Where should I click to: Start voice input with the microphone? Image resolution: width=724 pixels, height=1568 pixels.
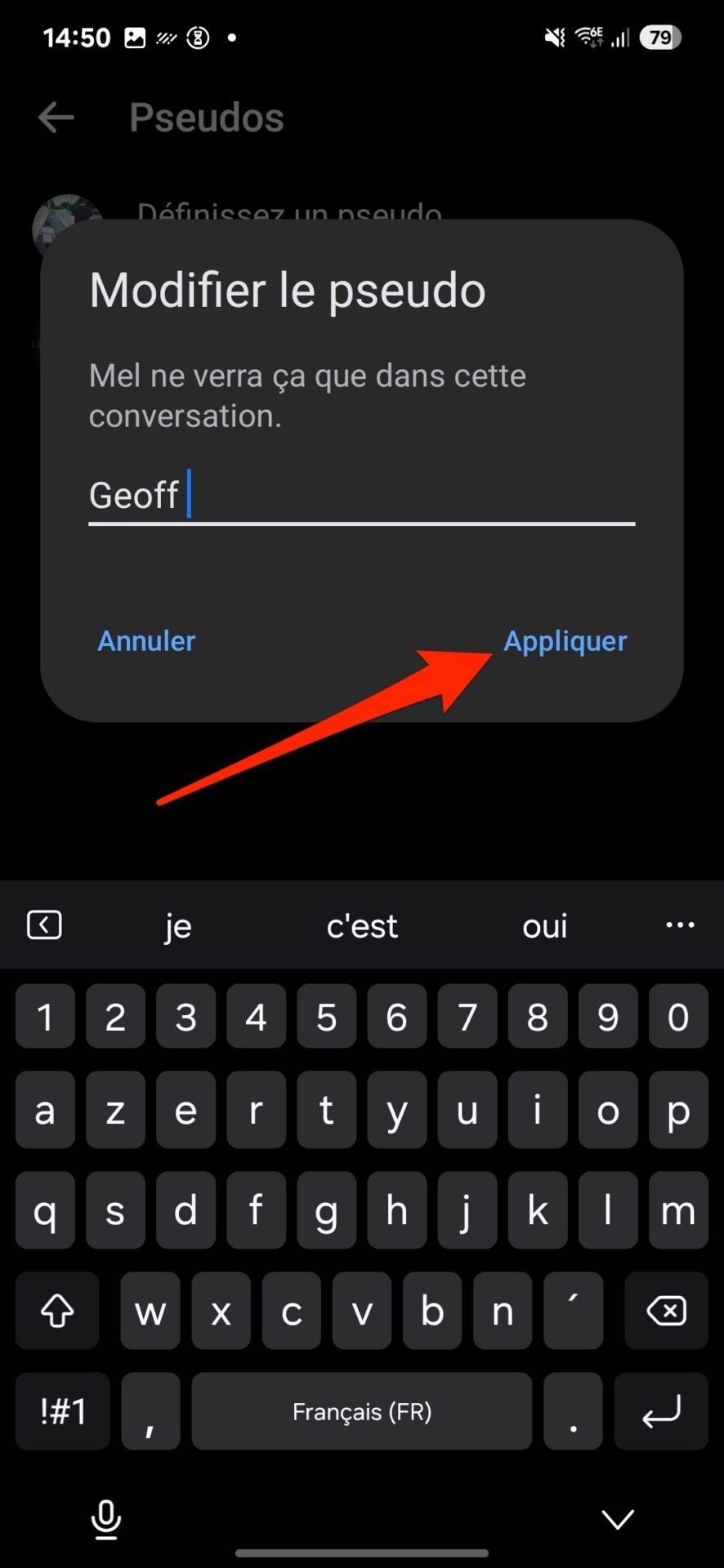click(x=106, y=1520)
